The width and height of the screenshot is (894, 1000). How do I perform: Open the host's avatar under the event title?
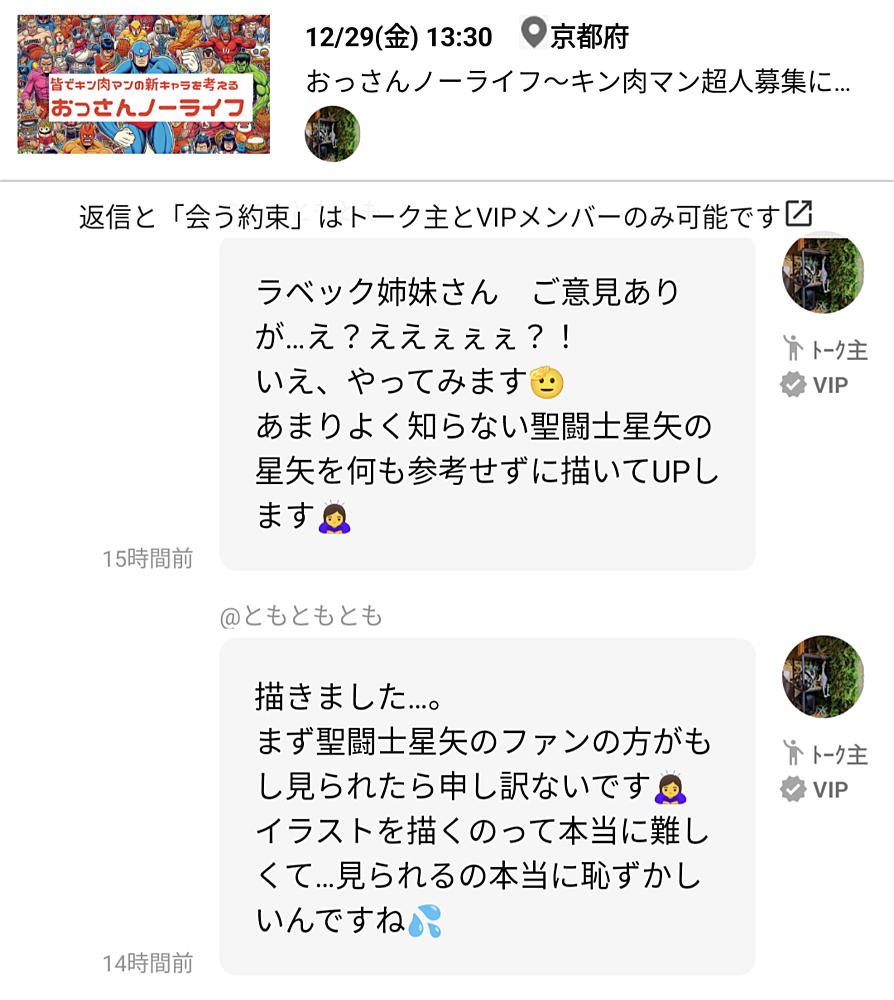(x=332, y=134)
